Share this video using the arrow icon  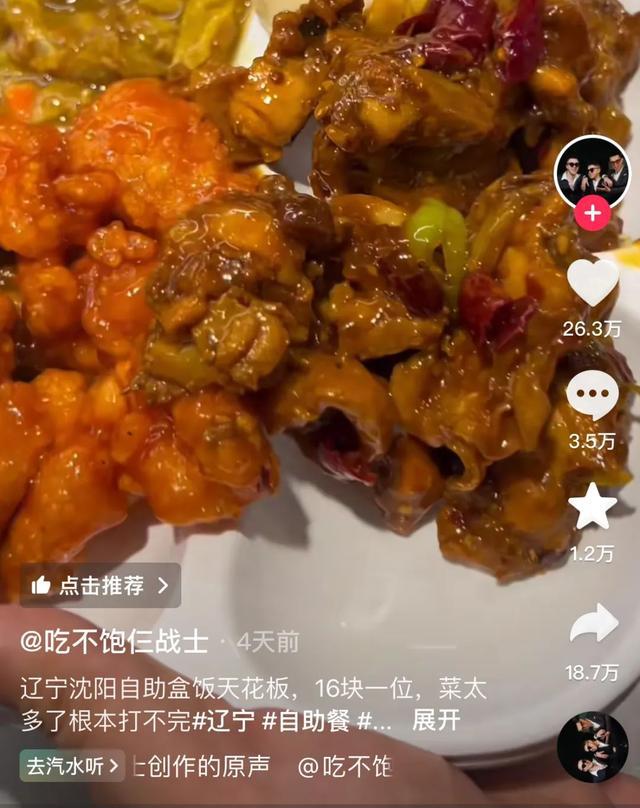tap(593, 624)
